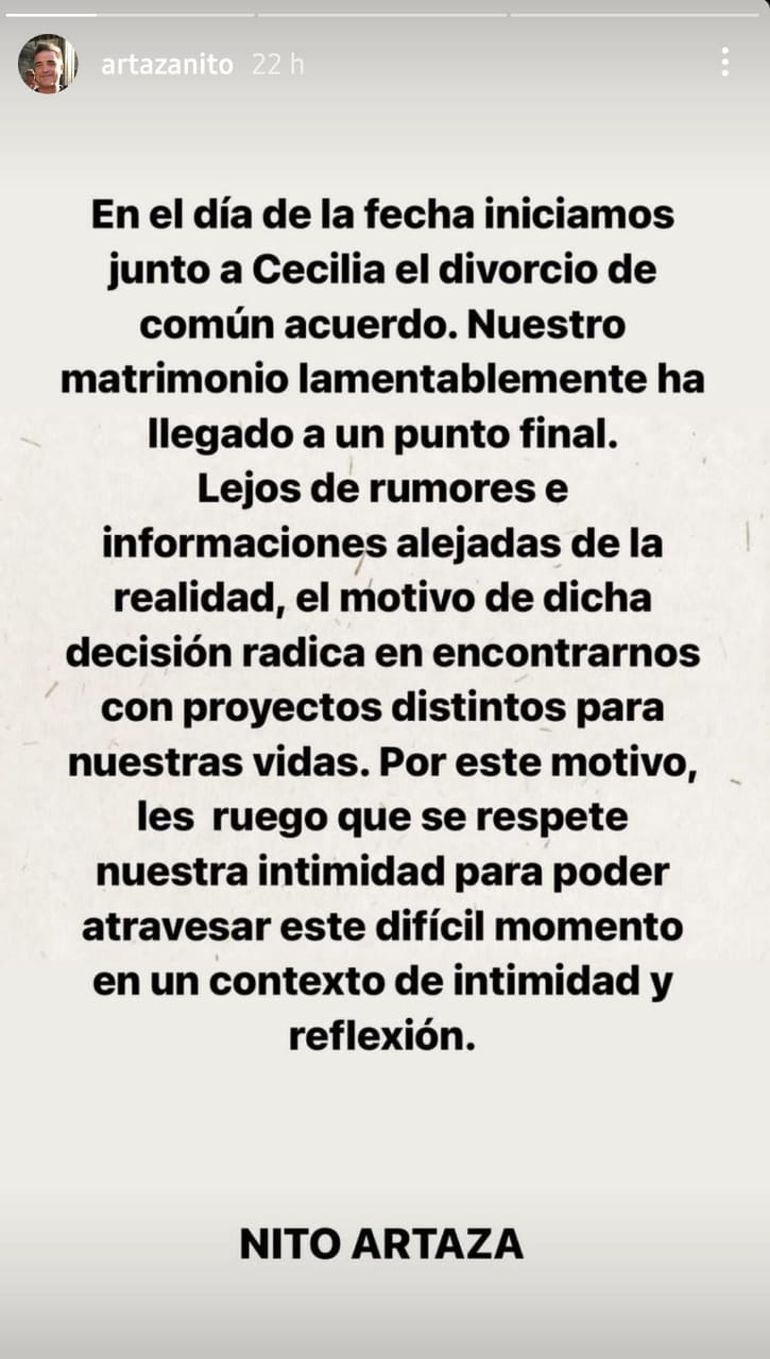The image size is (770, 1359).
Task: Open artazanito's profile picture
Action: click(47, 64)
